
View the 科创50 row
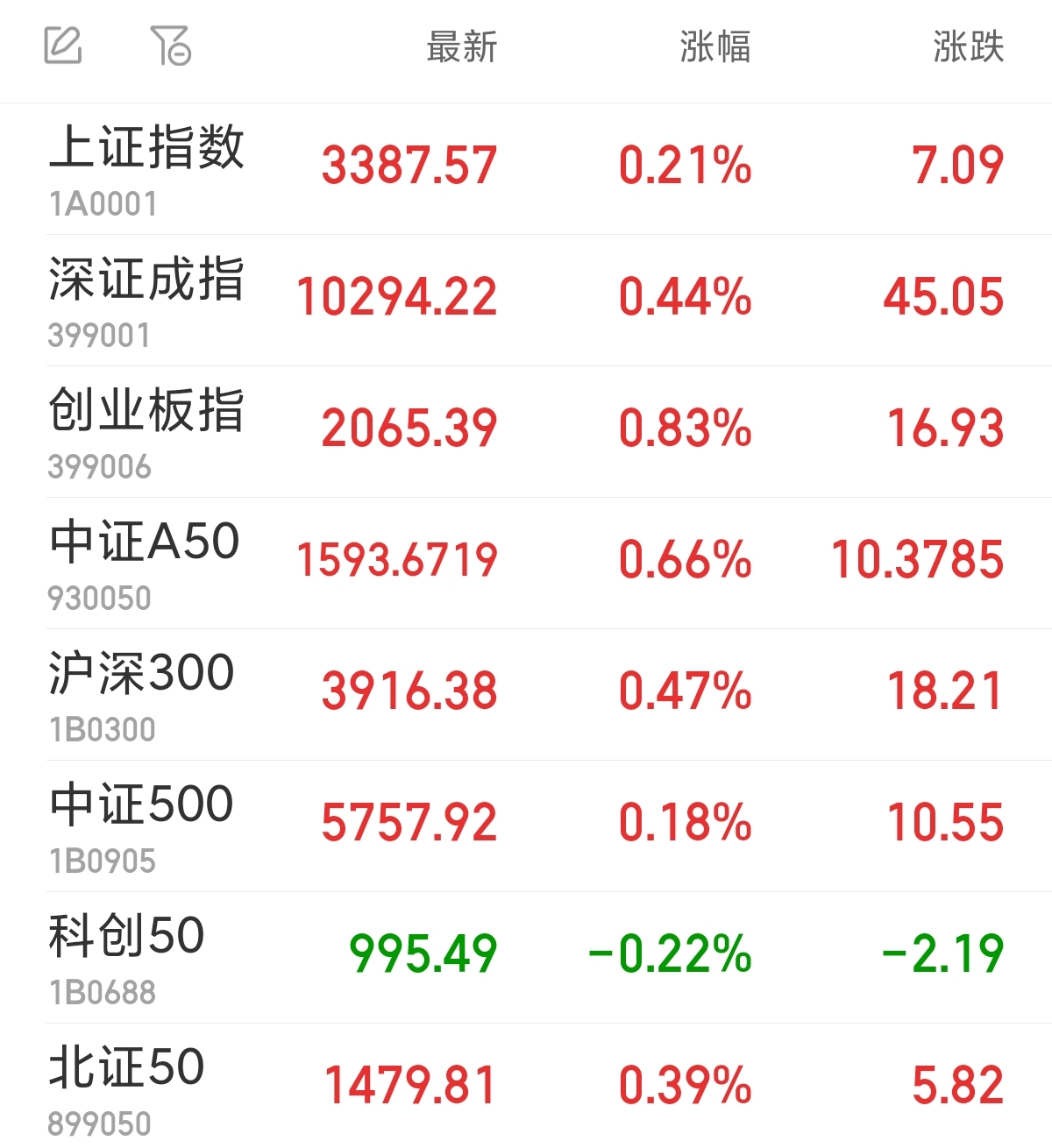point(127,956)
